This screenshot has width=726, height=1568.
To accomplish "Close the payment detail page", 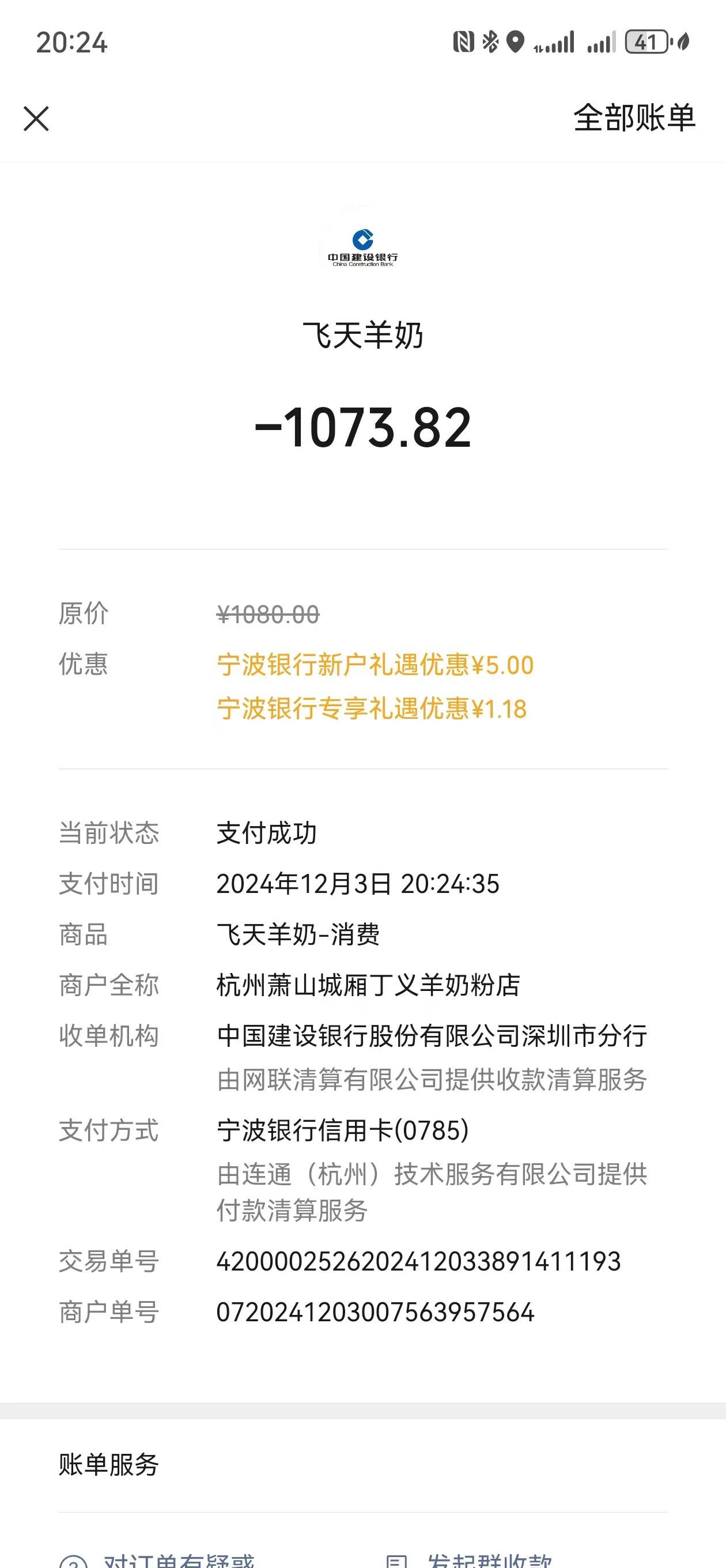I will point(36,119).
